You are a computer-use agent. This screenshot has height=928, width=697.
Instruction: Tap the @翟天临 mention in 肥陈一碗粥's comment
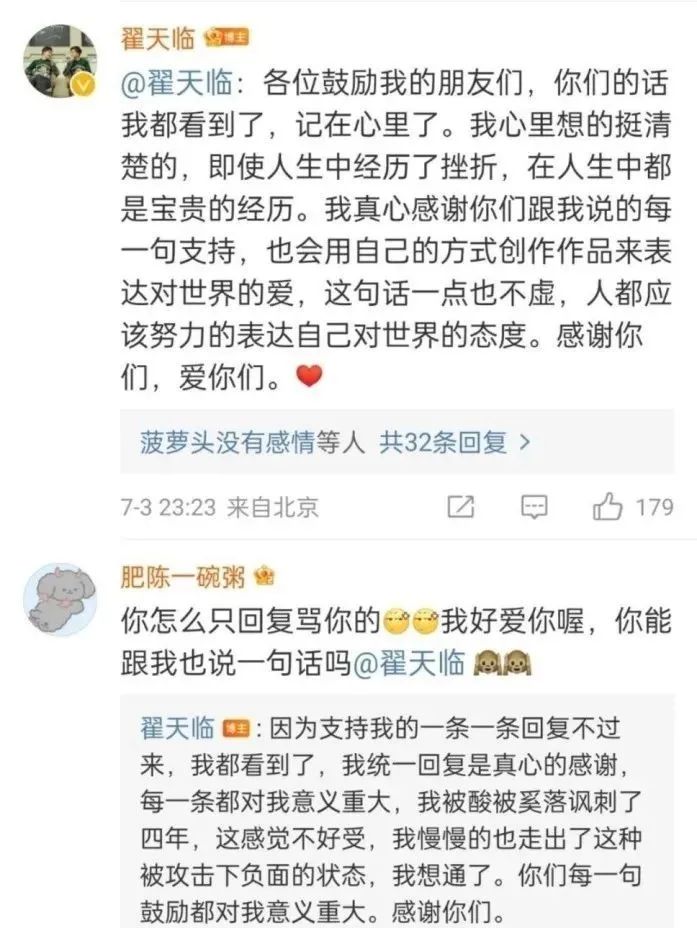409,663
